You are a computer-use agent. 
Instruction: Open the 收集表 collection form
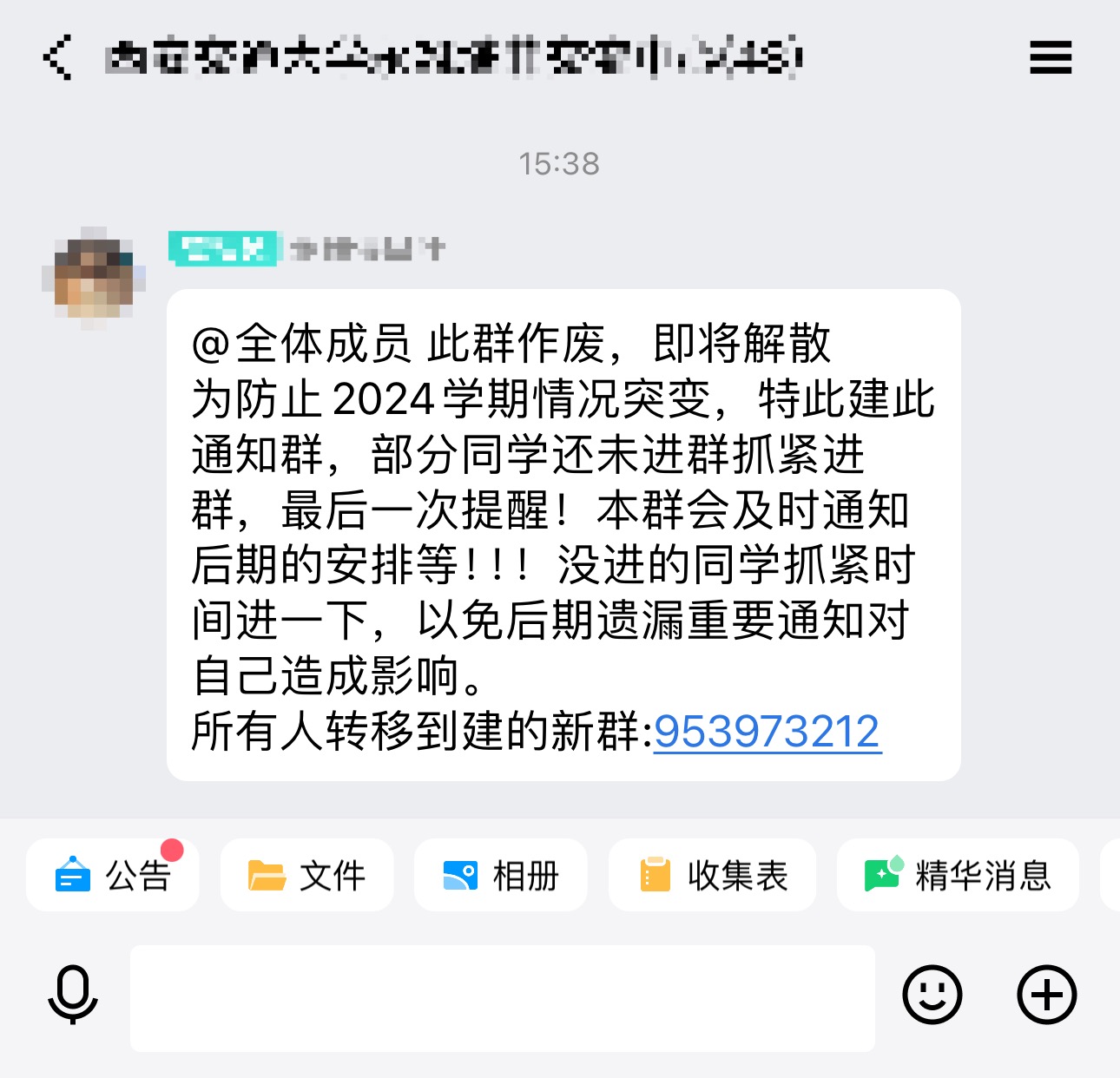712,875
